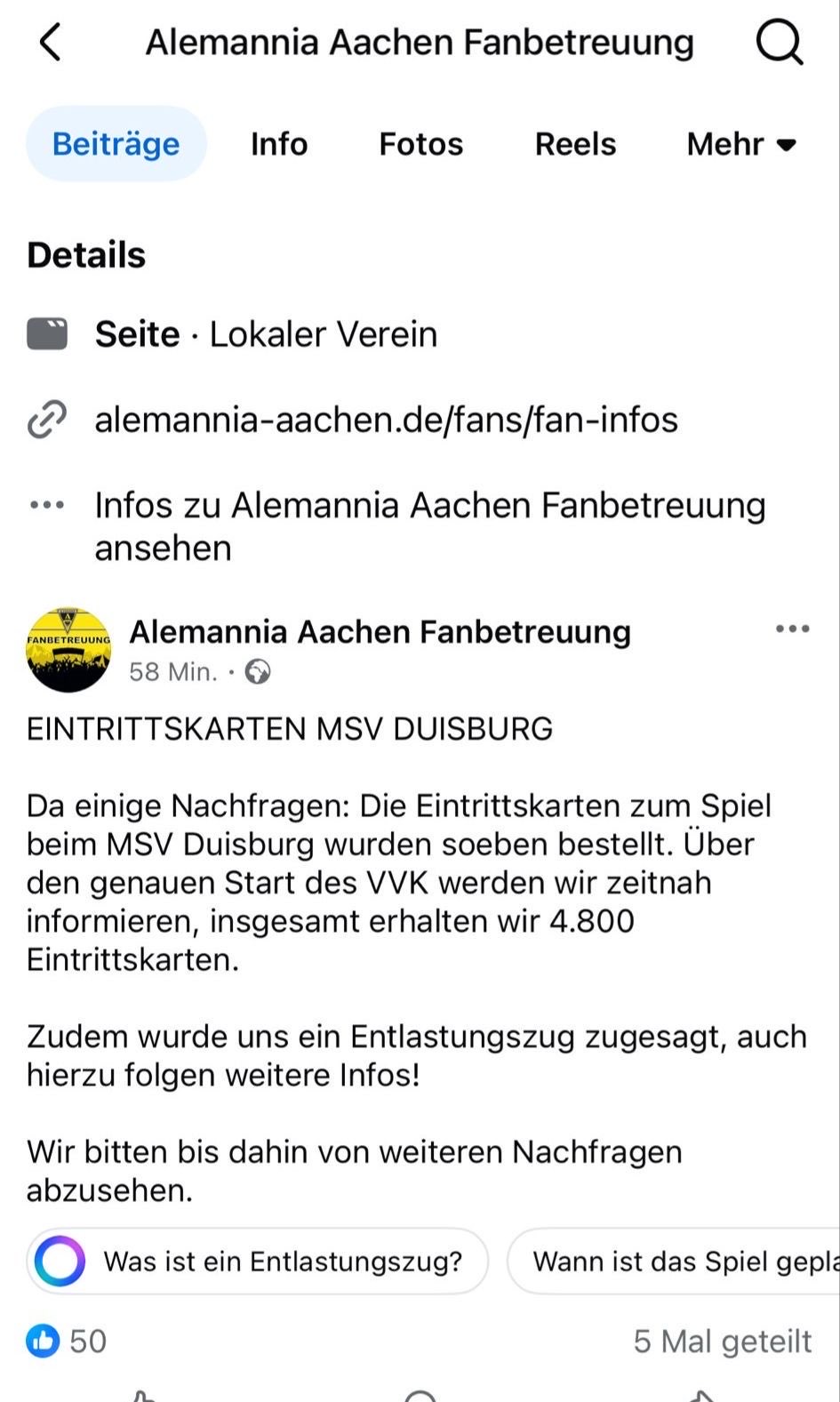Open the post's three-dot options menu
This screenshot has width=840, height=1402.
pos(792,629)
